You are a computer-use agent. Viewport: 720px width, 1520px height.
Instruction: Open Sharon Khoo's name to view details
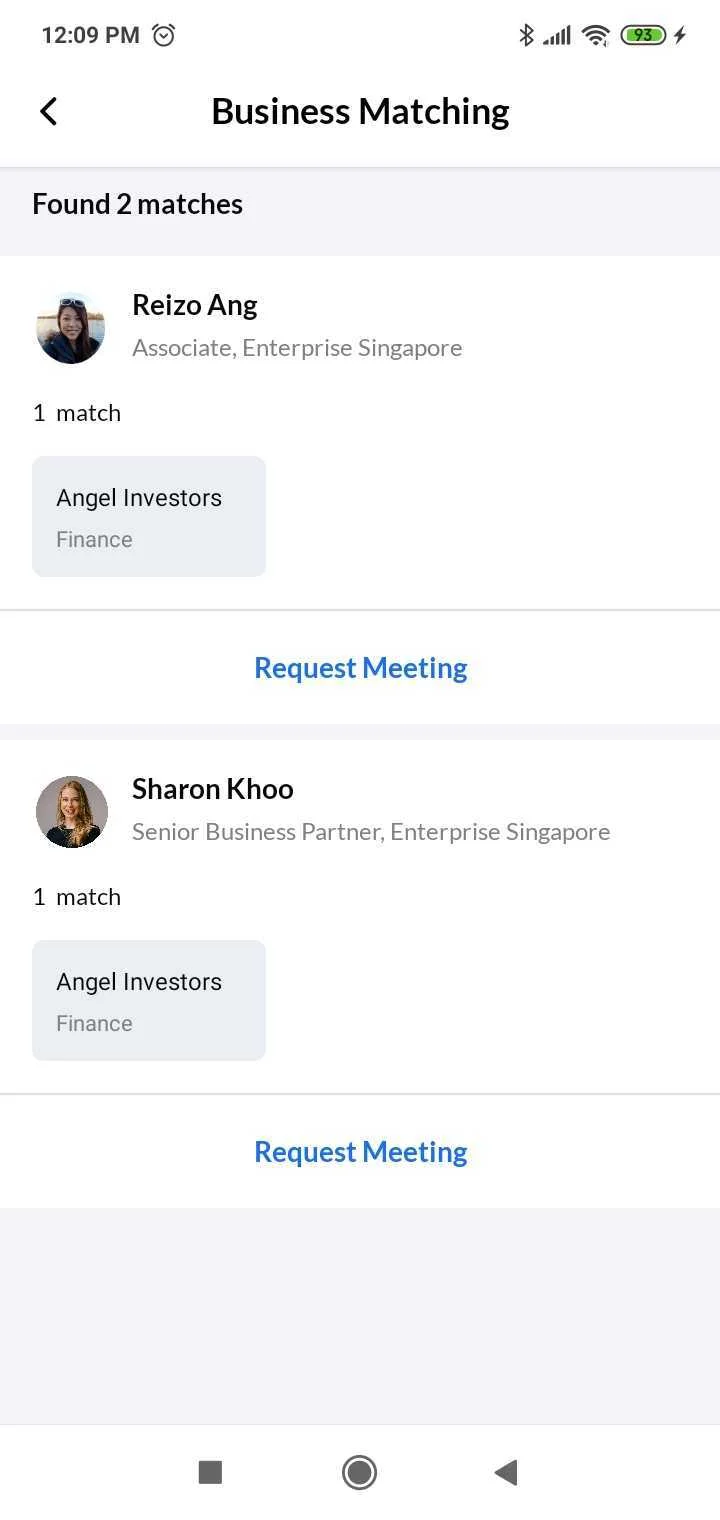coord(212,789)
